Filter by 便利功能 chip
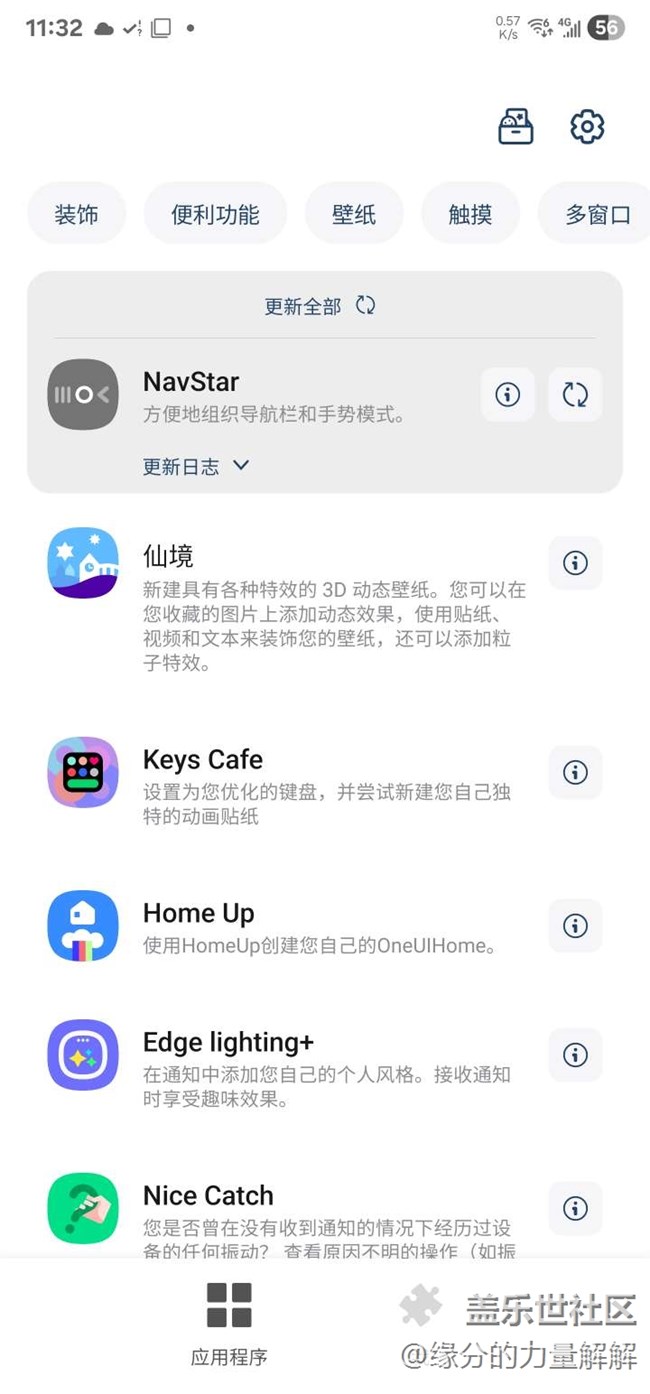This screenshot has height=1394, width=650. pos(215,214)
